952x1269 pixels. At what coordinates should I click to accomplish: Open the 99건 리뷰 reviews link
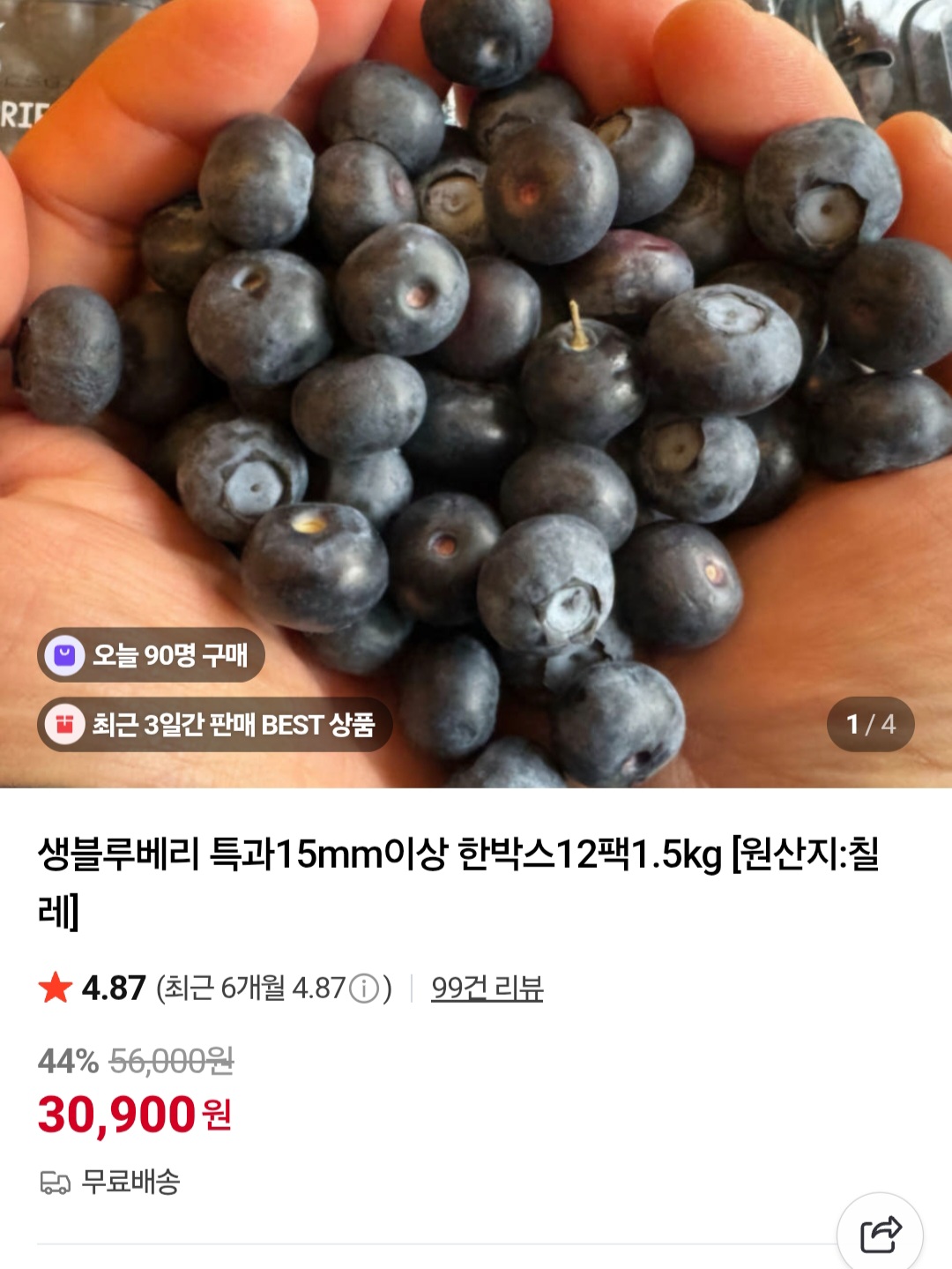click(x=487, y=989)
